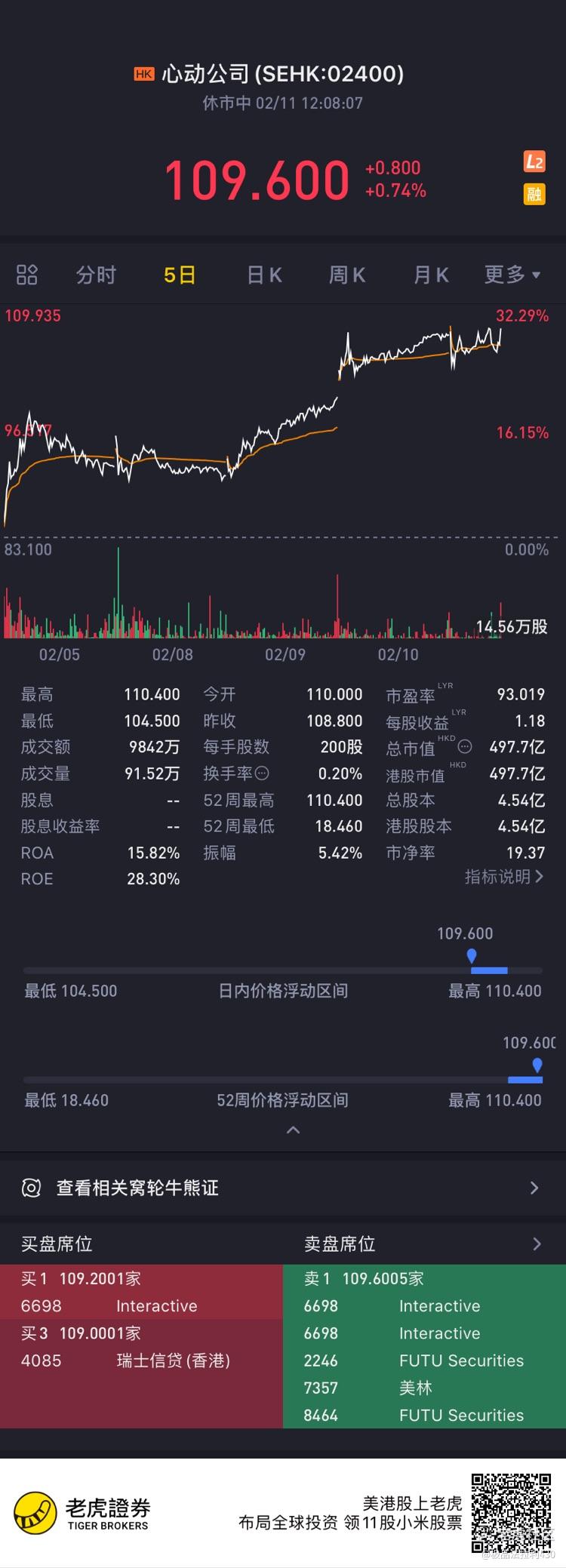Tap the 融 margin badge
This screenshot has width=566, height=1568.
tap(534, 195)
